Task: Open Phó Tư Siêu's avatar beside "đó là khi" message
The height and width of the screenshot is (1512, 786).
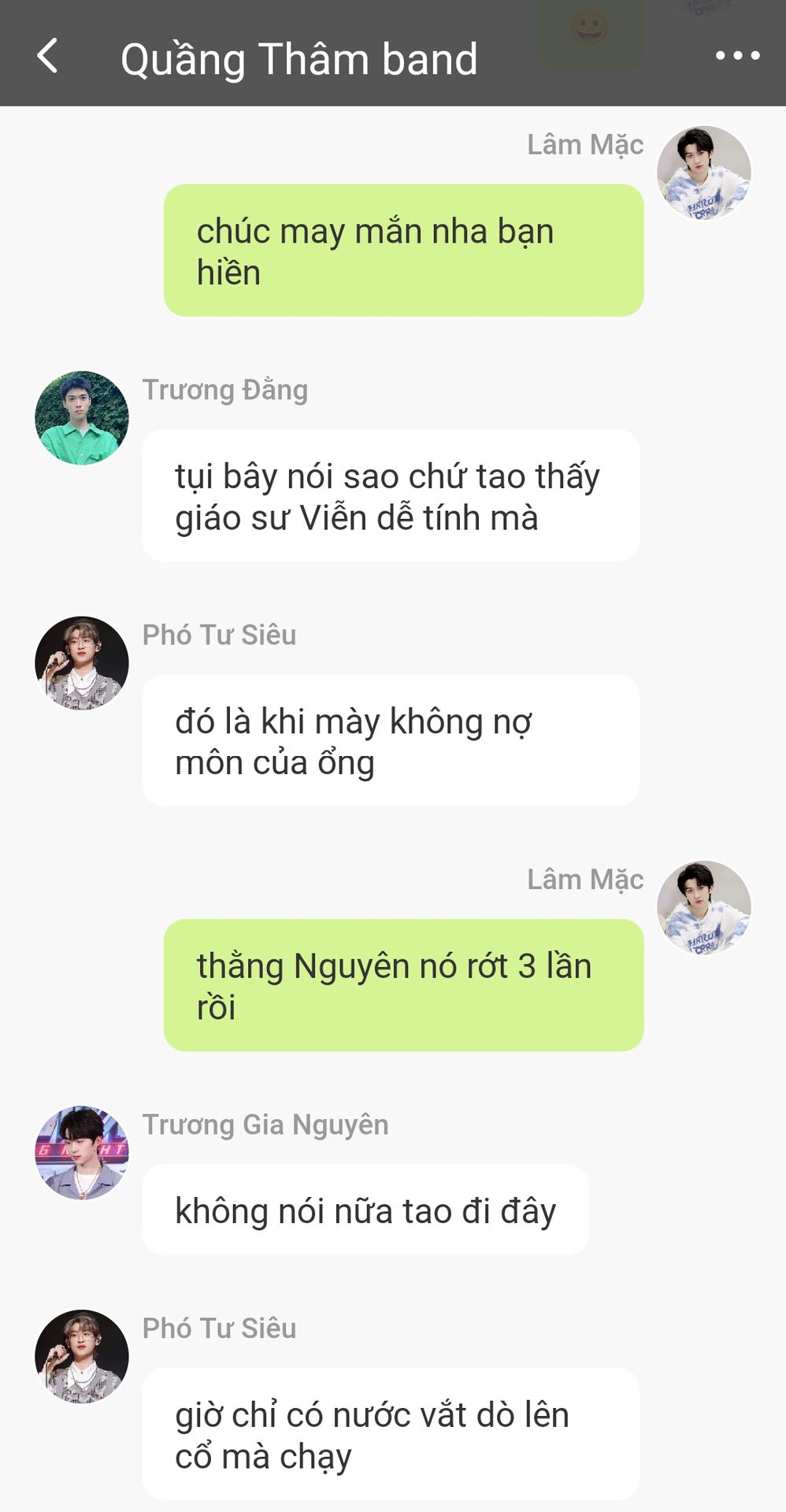Action: (x=82, y=663)
